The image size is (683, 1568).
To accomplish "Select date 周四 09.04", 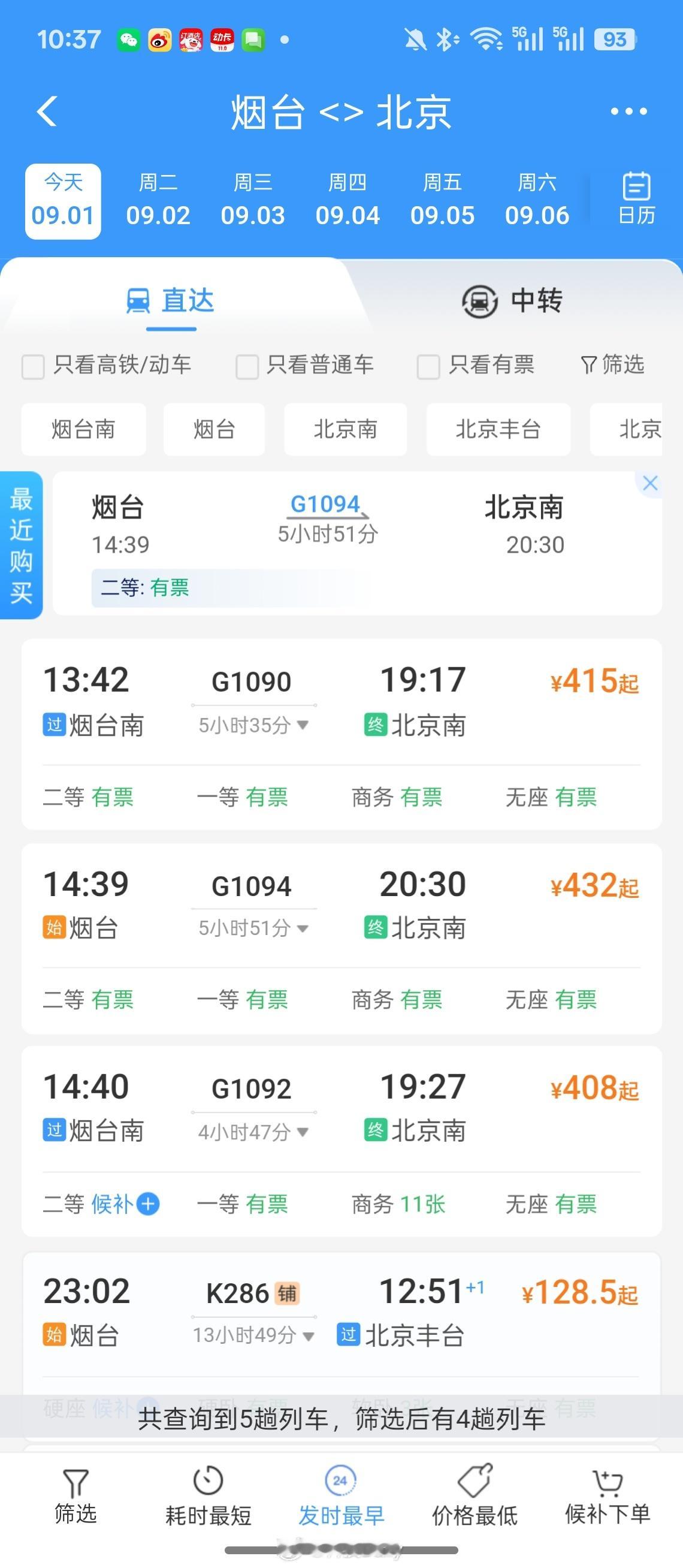I will tap(347, 200).
